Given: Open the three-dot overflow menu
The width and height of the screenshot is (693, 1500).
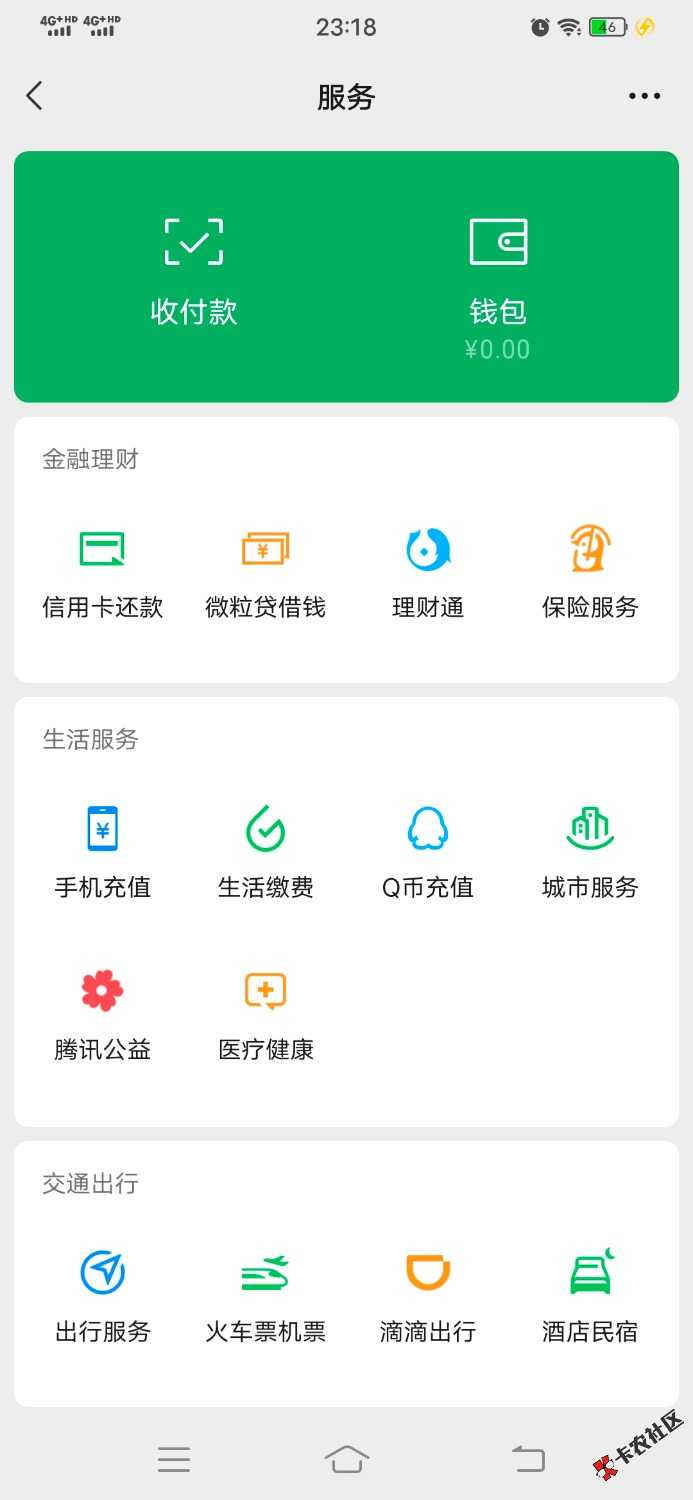Looking at the screenshot, I should tap(644, 96).
